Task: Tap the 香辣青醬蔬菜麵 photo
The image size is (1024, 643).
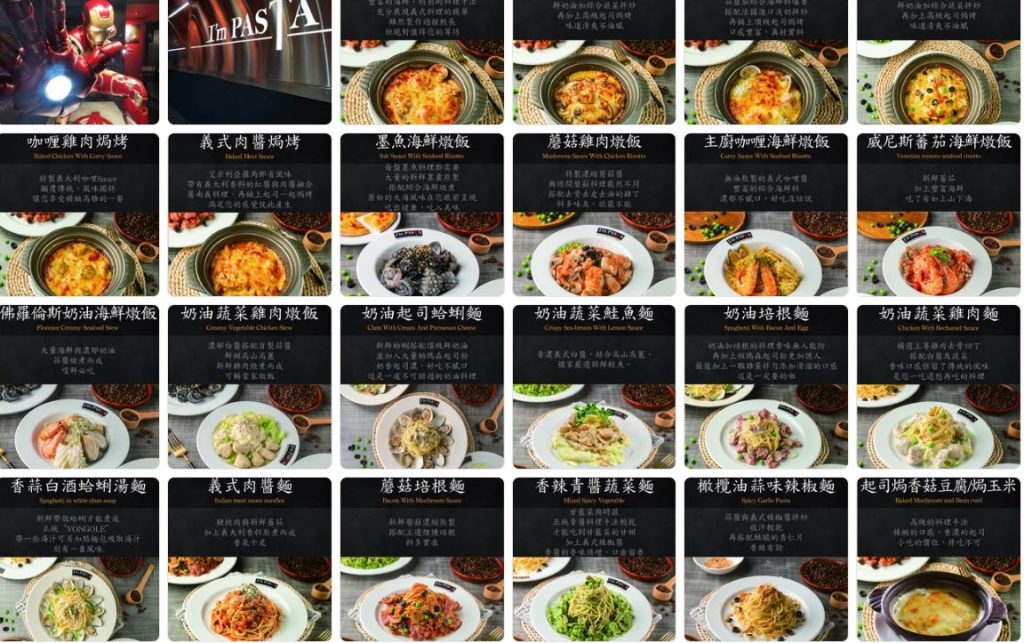Action: (x=593, y=558)
